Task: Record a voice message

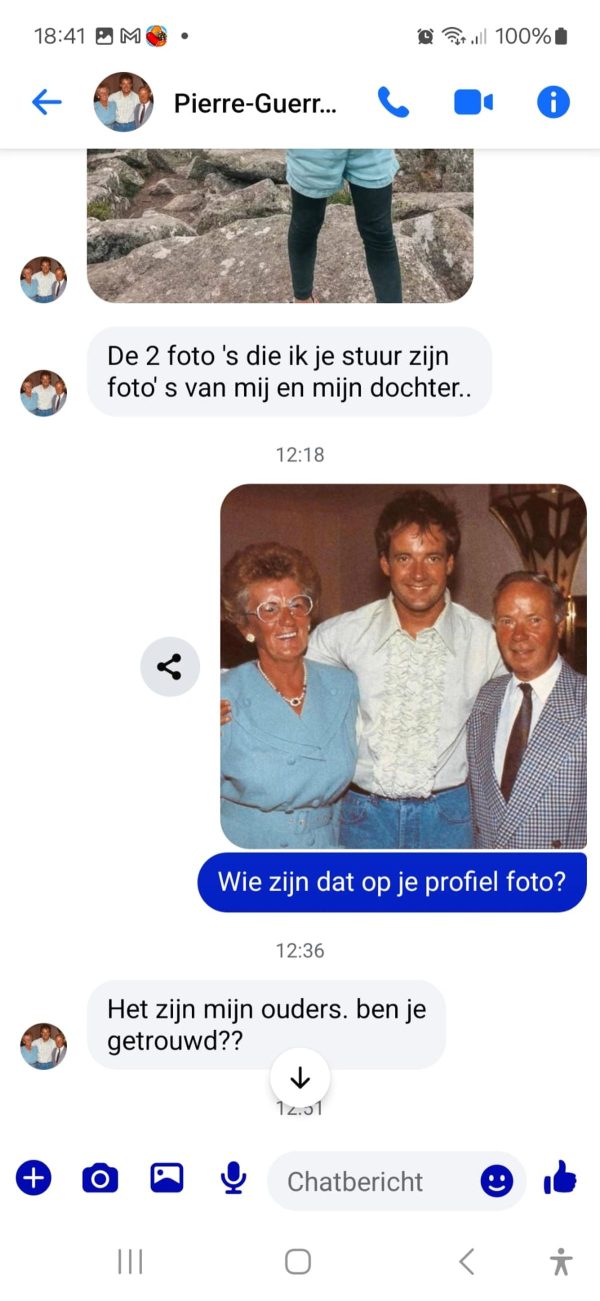Action: point(233,1179)
